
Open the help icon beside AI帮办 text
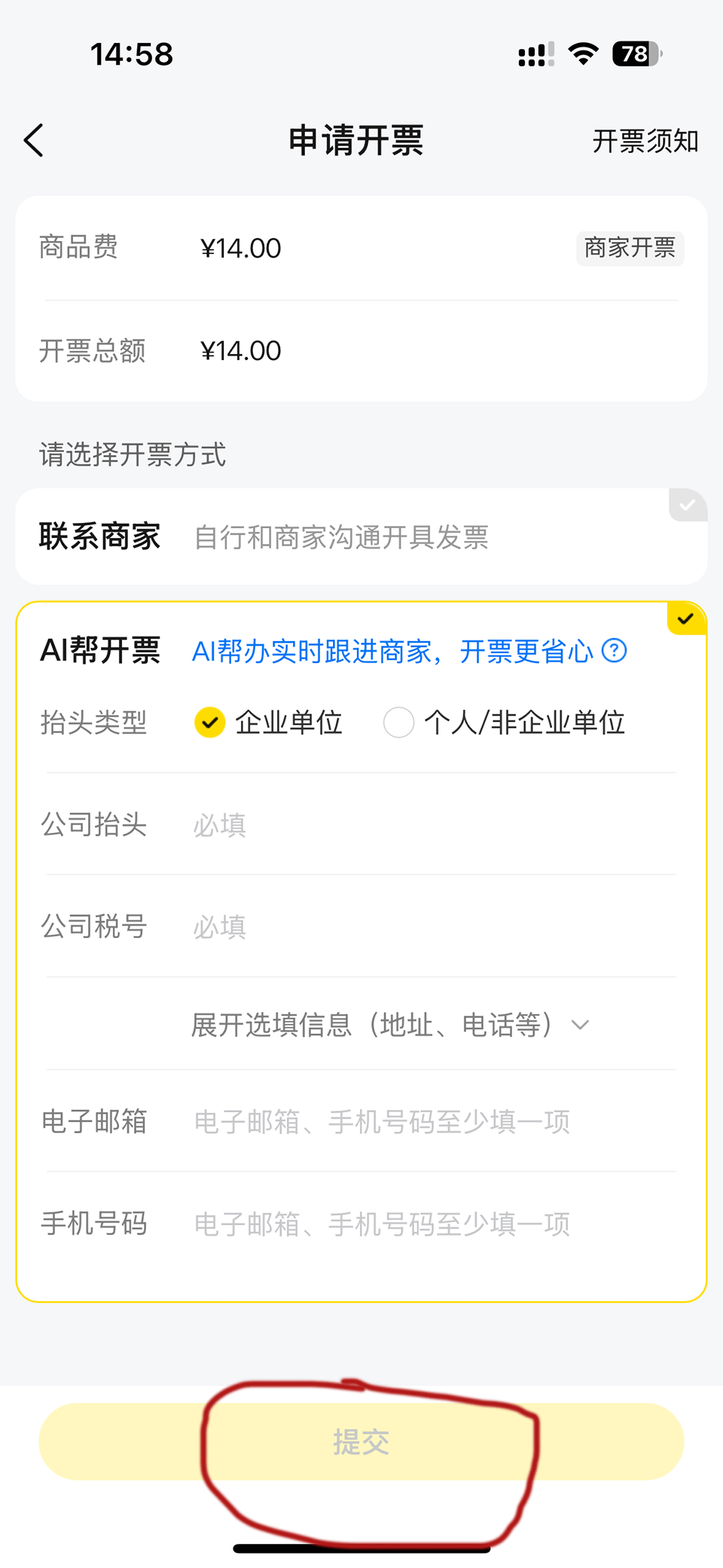615,650
